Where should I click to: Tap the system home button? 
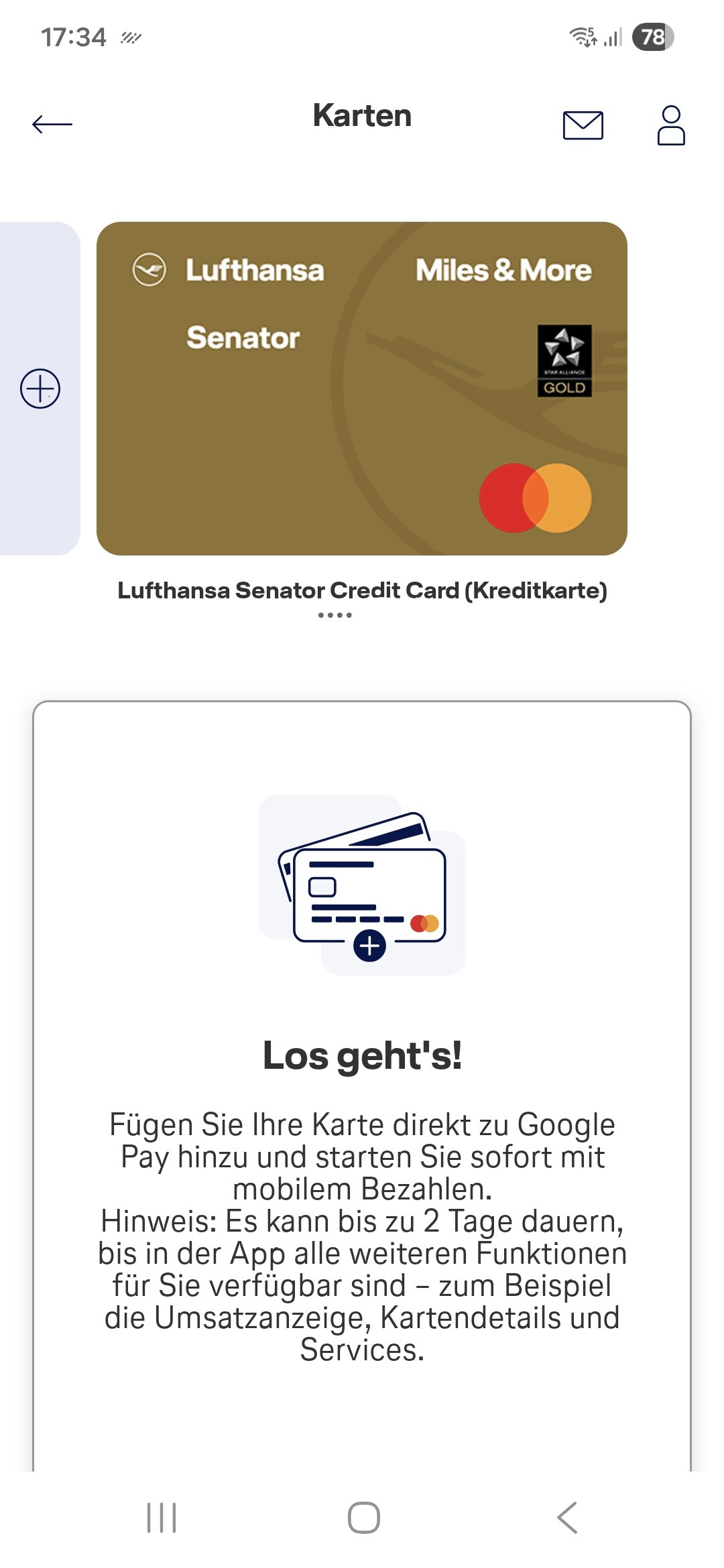pos(363,1517)
